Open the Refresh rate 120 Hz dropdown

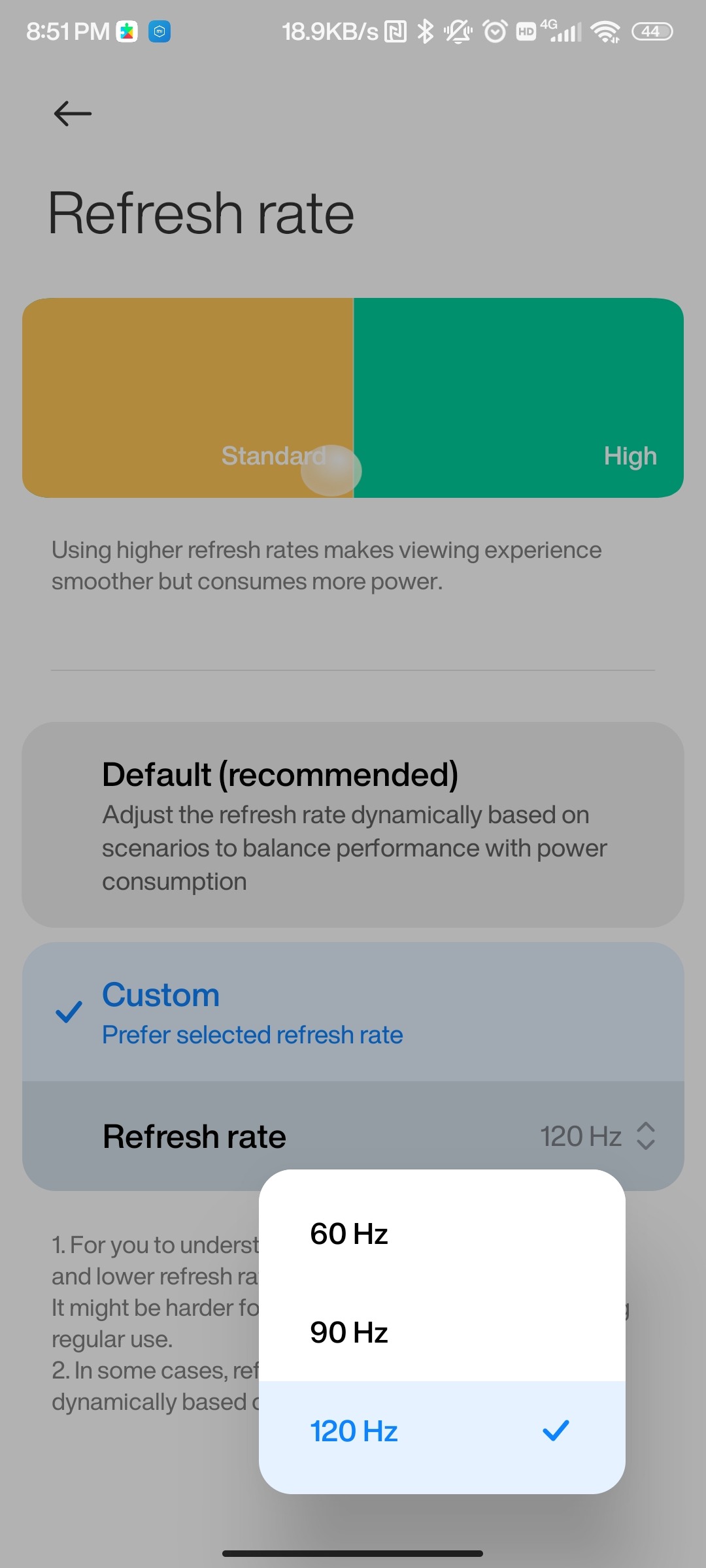coord(596,1136)
